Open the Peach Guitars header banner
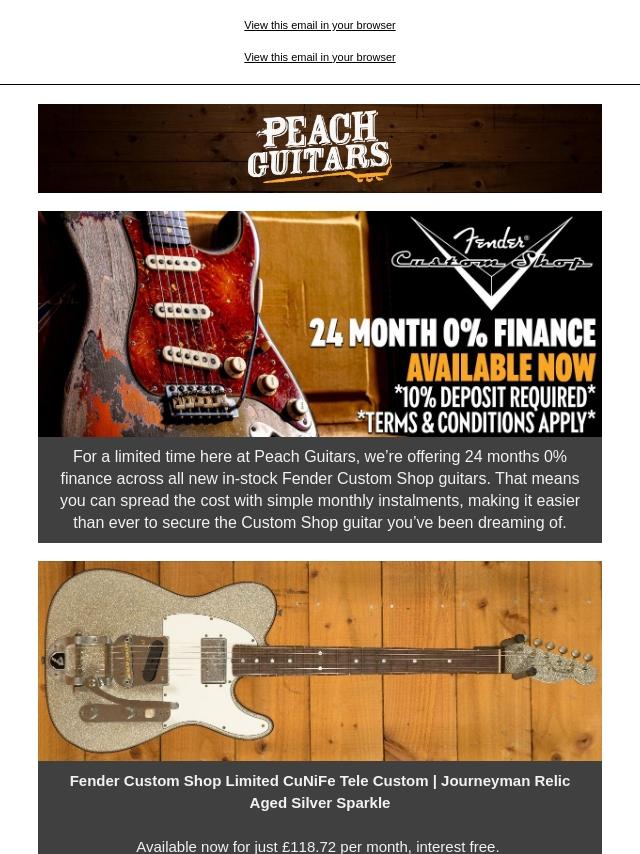Image resolution: width=640 pixels, height=854 pixels. click(320, 148)
